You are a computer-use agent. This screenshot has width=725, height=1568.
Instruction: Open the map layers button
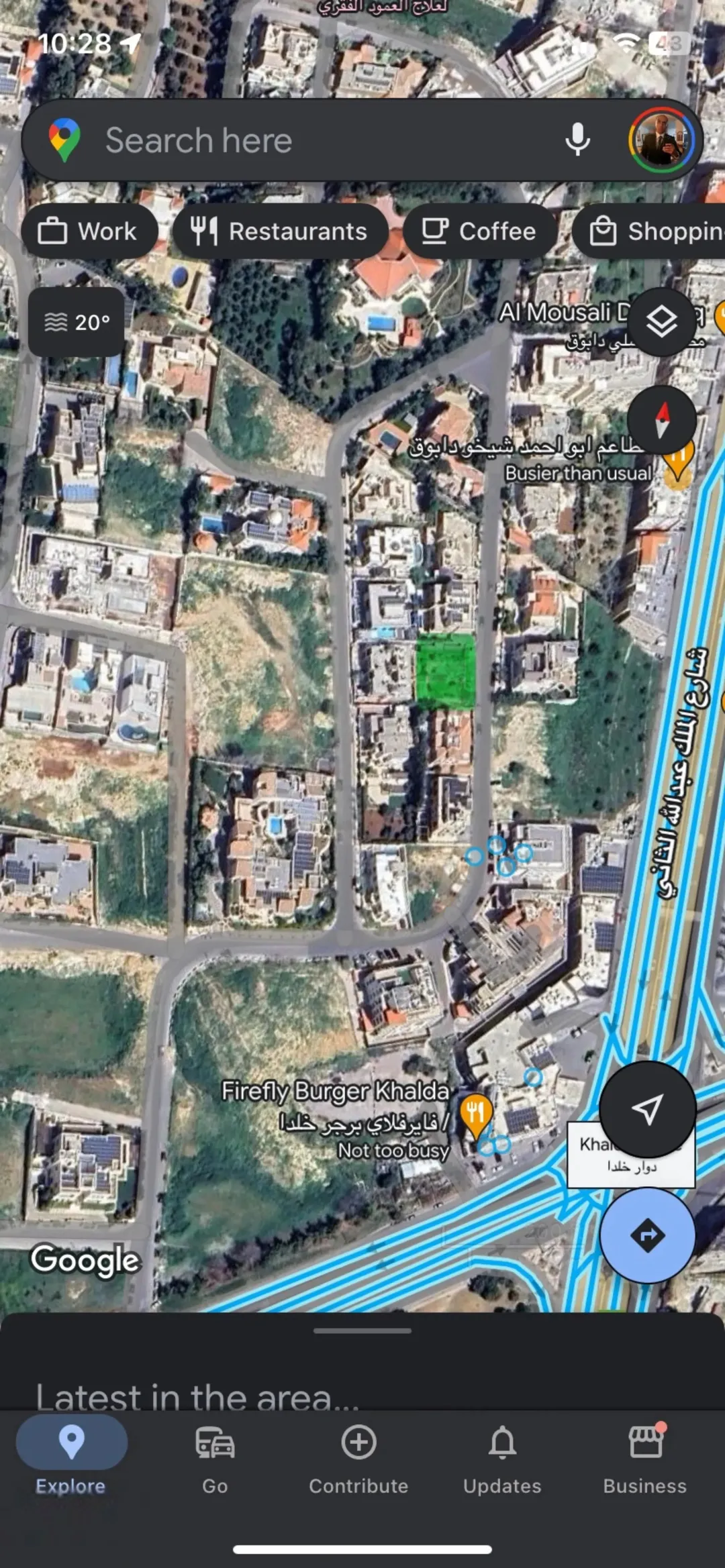coord(661,322)
